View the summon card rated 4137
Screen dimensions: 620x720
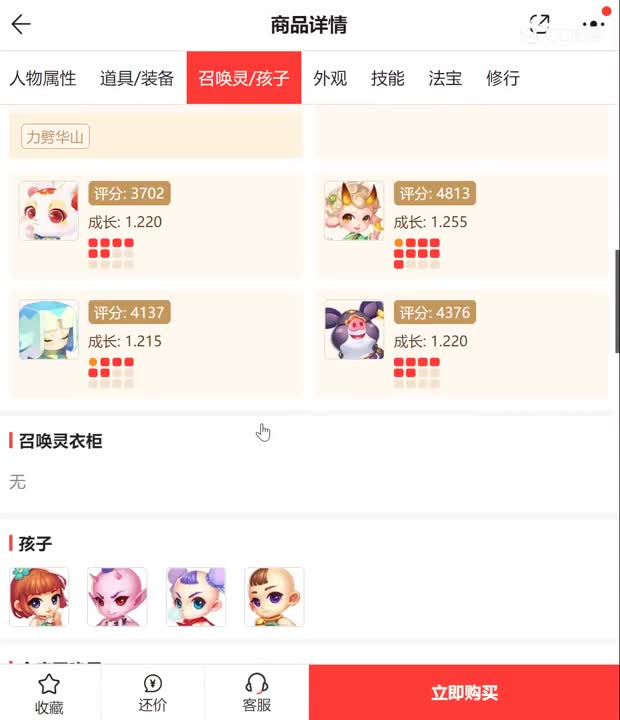[155, 343]
